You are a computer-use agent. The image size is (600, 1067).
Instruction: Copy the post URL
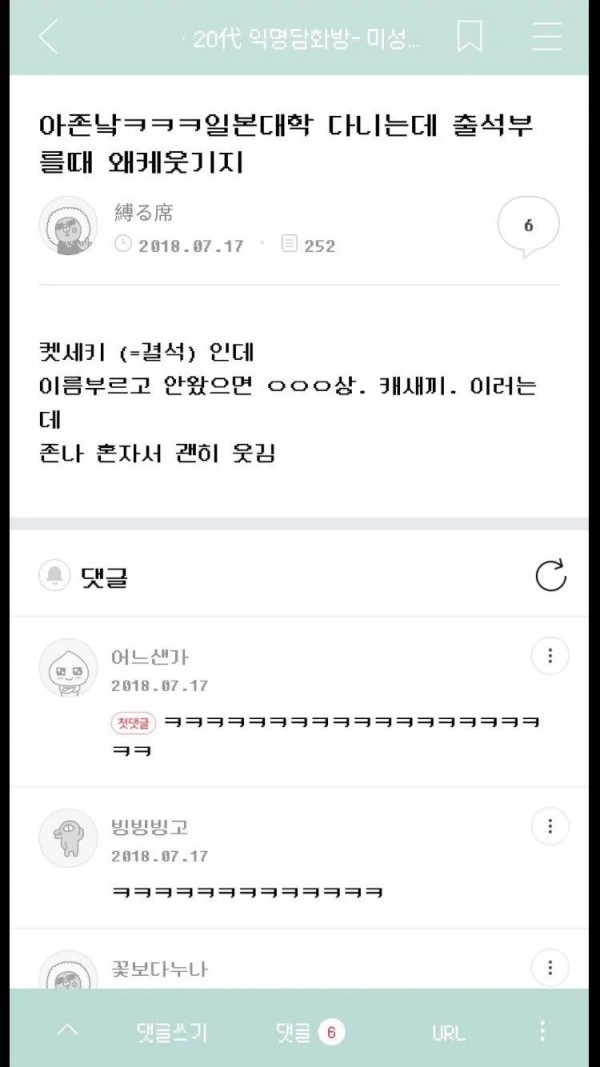click(x=449, y=1033)
